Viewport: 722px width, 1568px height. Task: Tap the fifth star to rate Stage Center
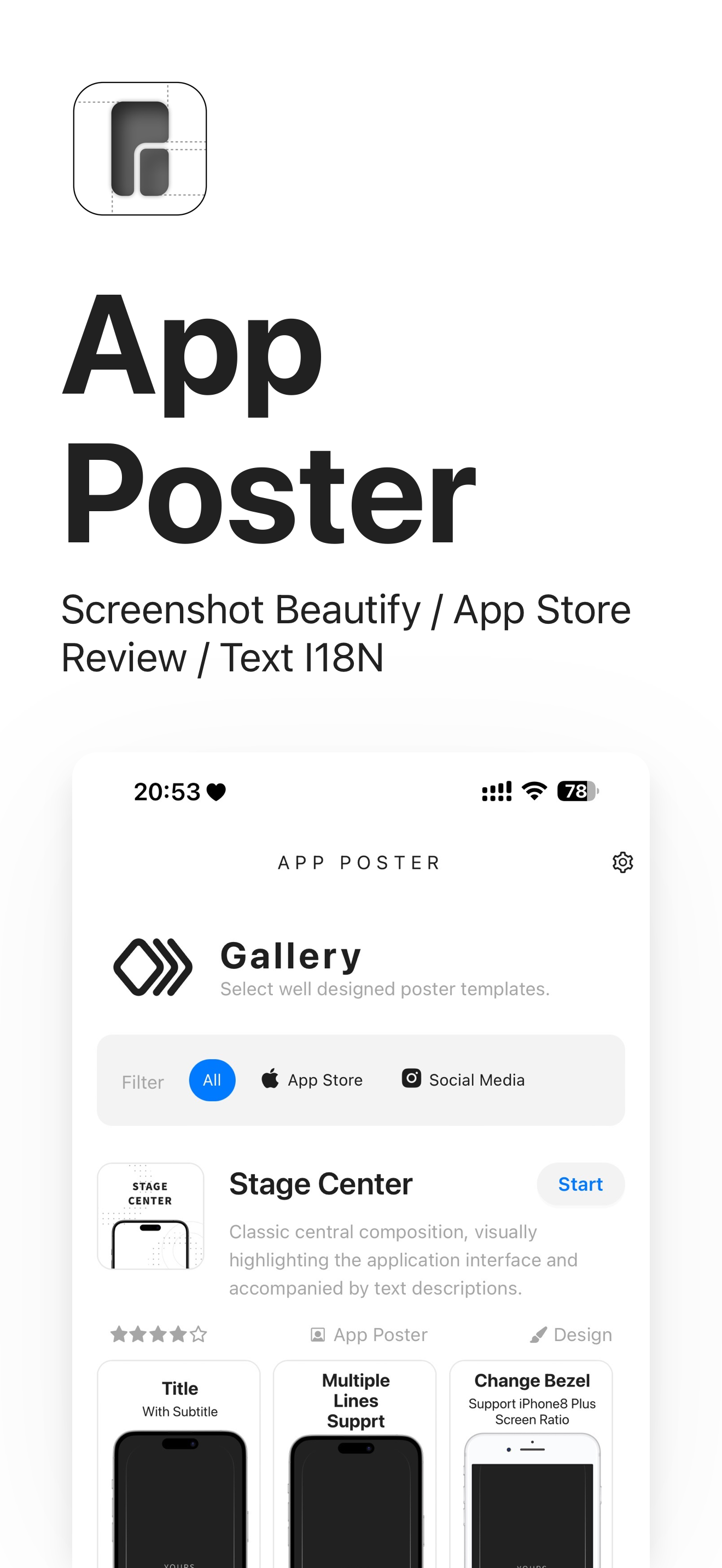click(199, 1335)
